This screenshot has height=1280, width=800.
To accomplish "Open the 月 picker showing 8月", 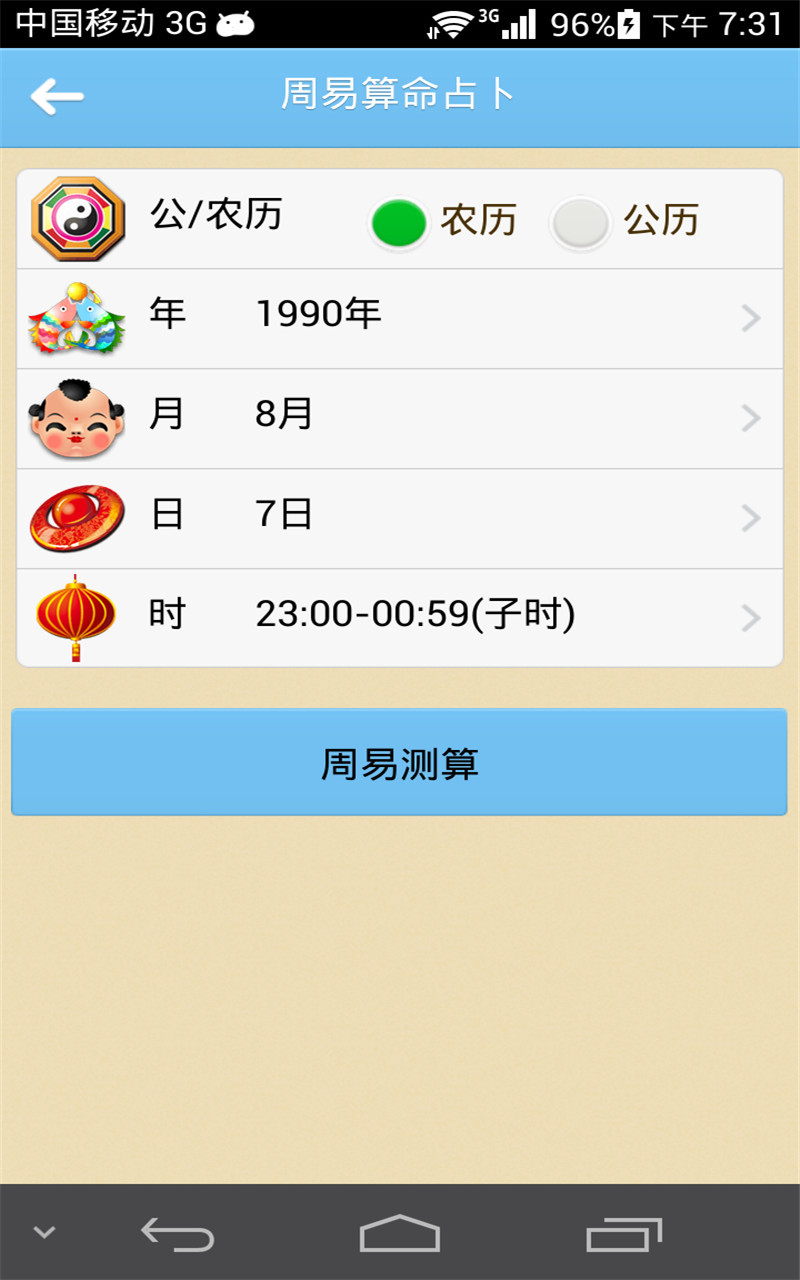I will tap(400, 418).
